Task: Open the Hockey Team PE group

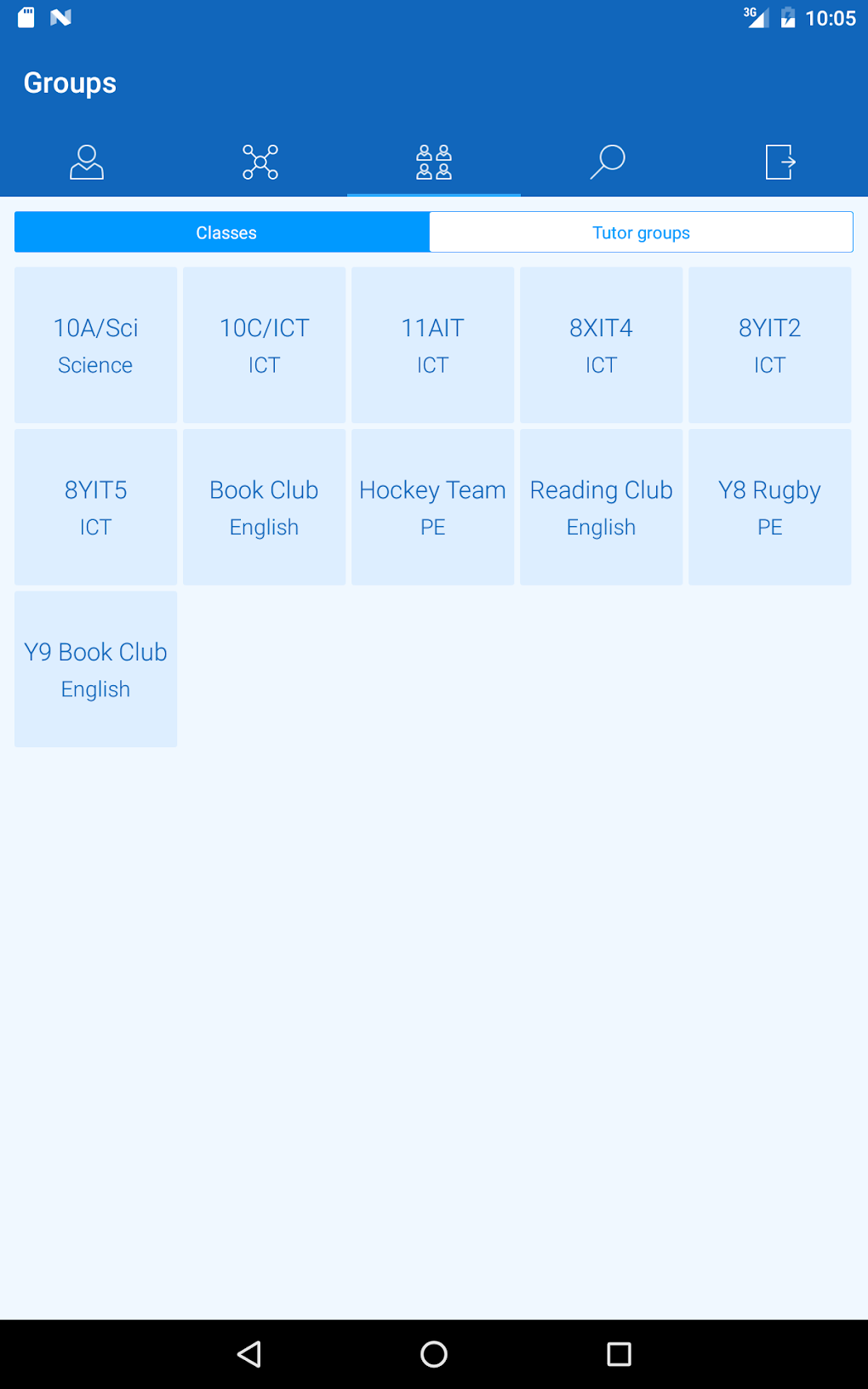Action: pos(432,507)
